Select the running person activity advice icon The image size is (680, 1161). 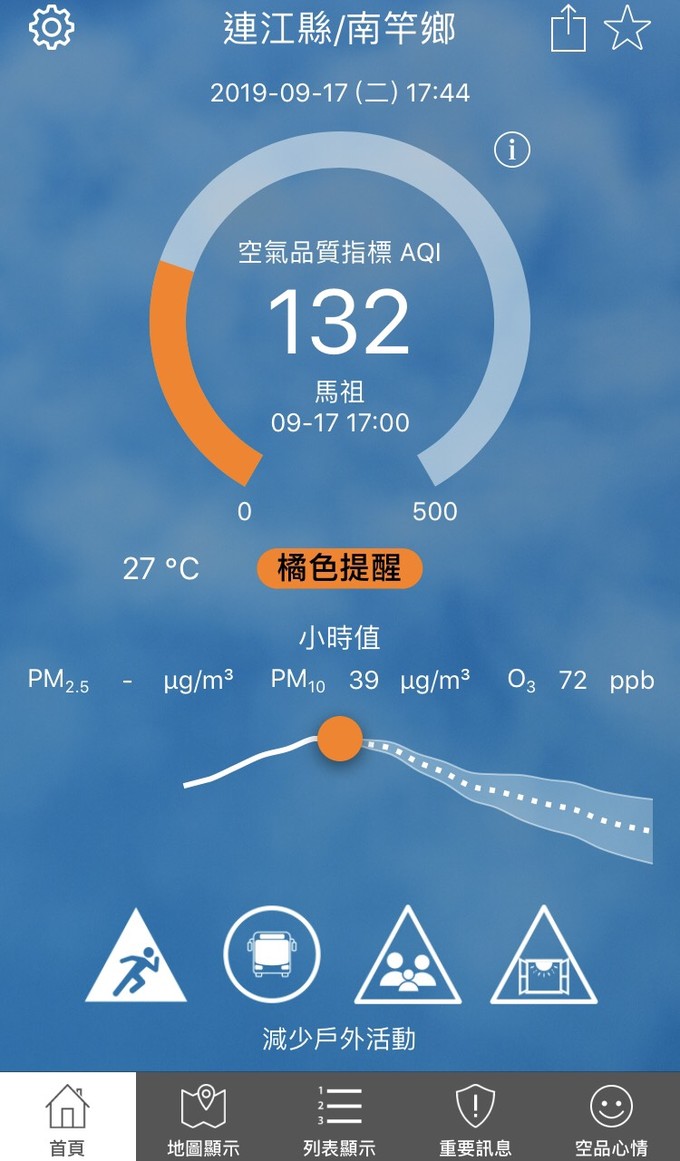tap(135, 960)
